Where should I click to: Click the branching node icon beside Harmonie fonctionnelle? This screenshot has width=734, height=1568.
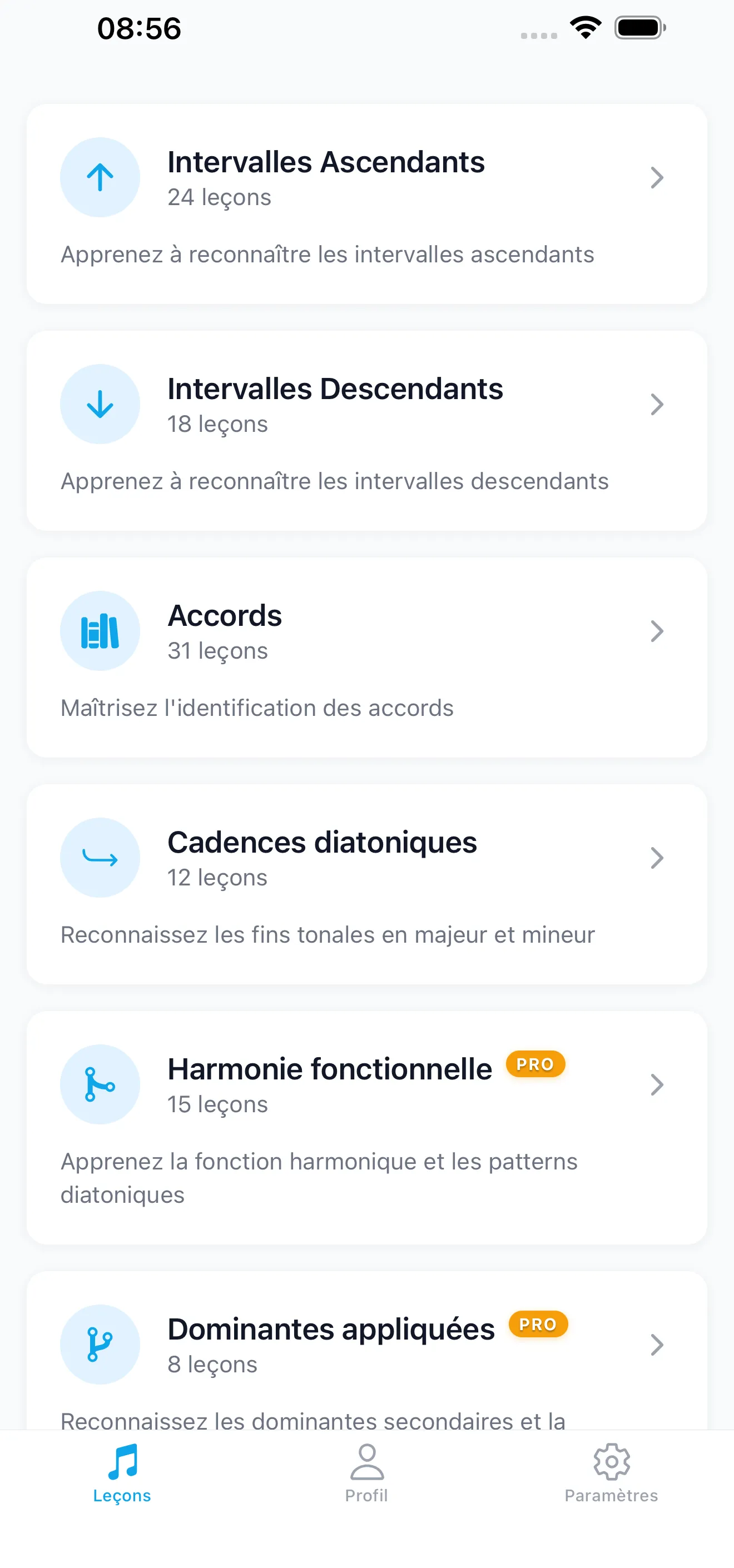pyautogui.click(x=100, y=1084)
